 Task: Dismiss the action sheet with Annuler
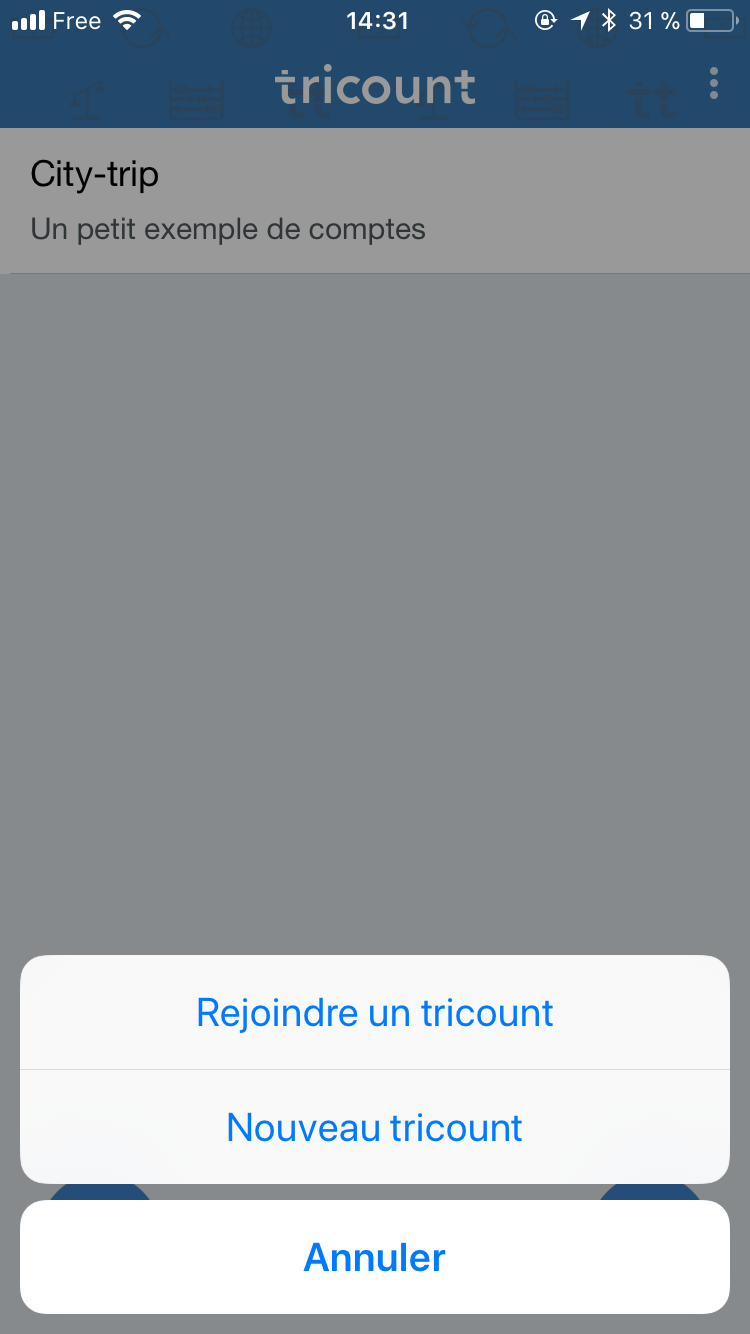(375, 1257)
